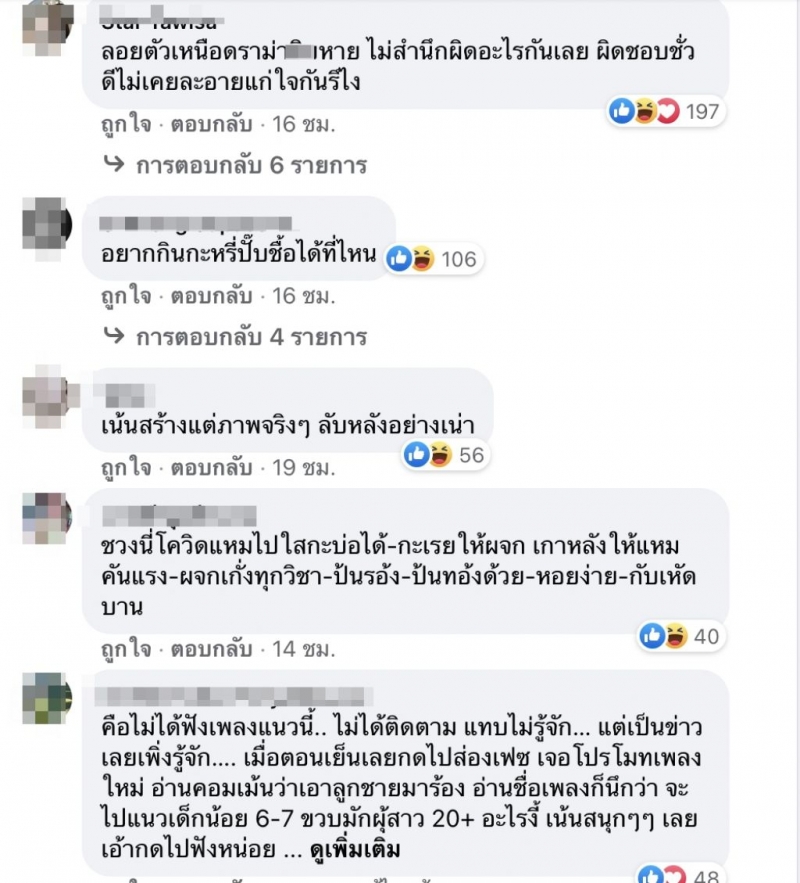This screenshot has height=883, width=800.
Task: Expand "การตอบกลับ 6 รายการ" replies
Action: tap(248, 165)
